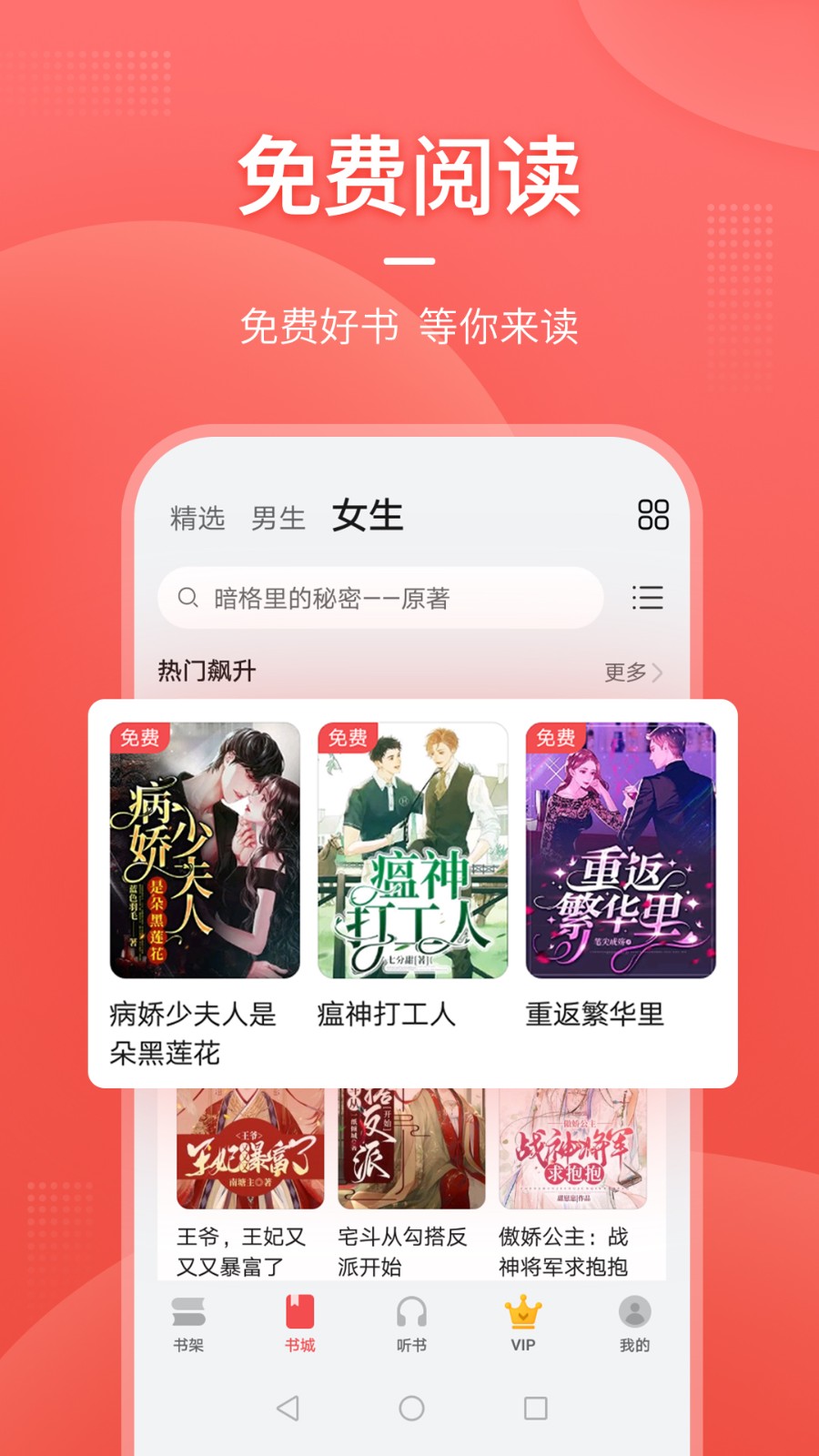Viewport: 819px width, 1456px height.
Task: Open 听书 headphone icon for audiobooks
Action: 410,1315
